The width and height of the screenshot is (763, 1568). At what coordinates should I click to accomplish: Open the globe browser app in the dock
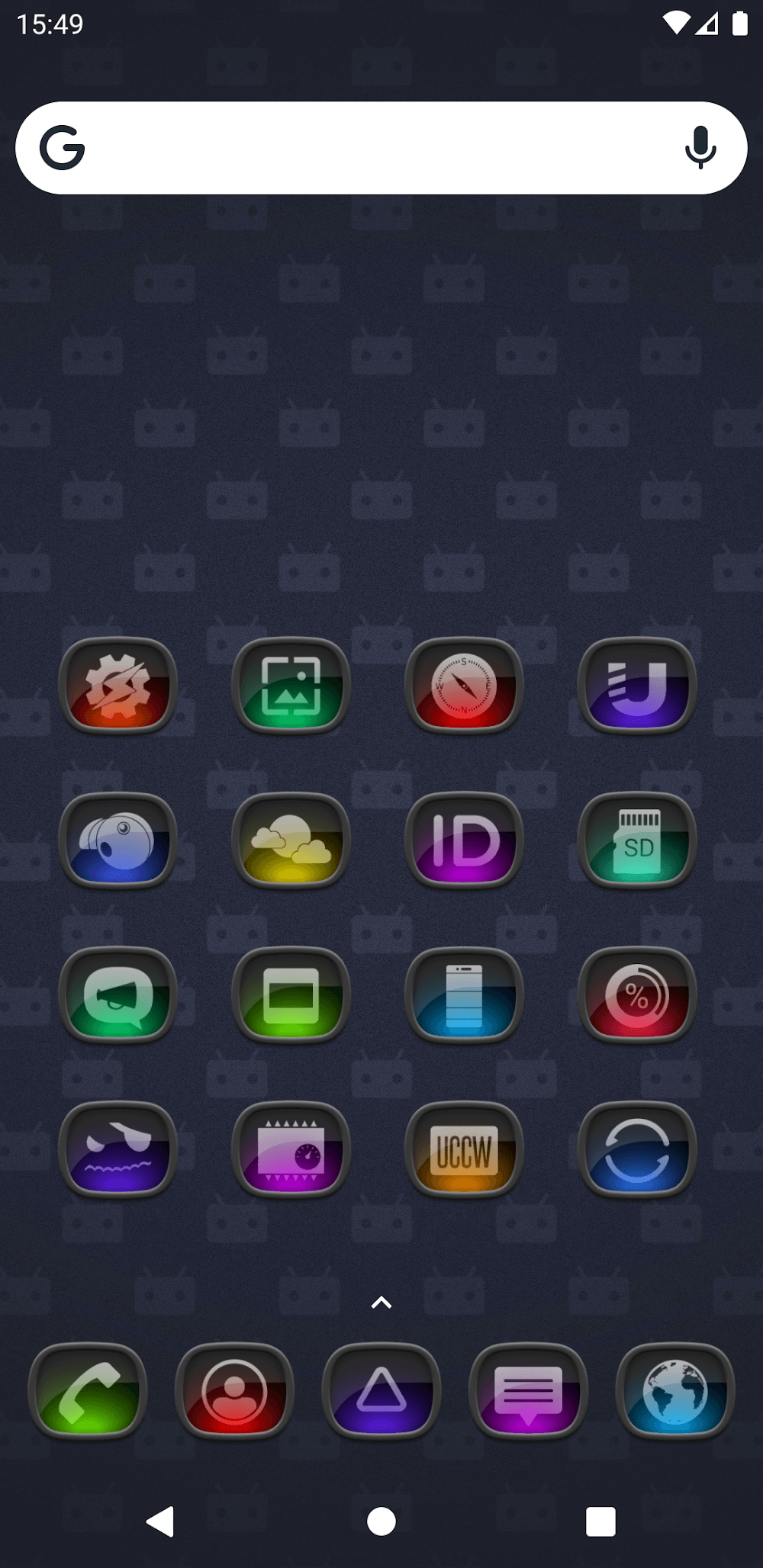point(674,1391)
